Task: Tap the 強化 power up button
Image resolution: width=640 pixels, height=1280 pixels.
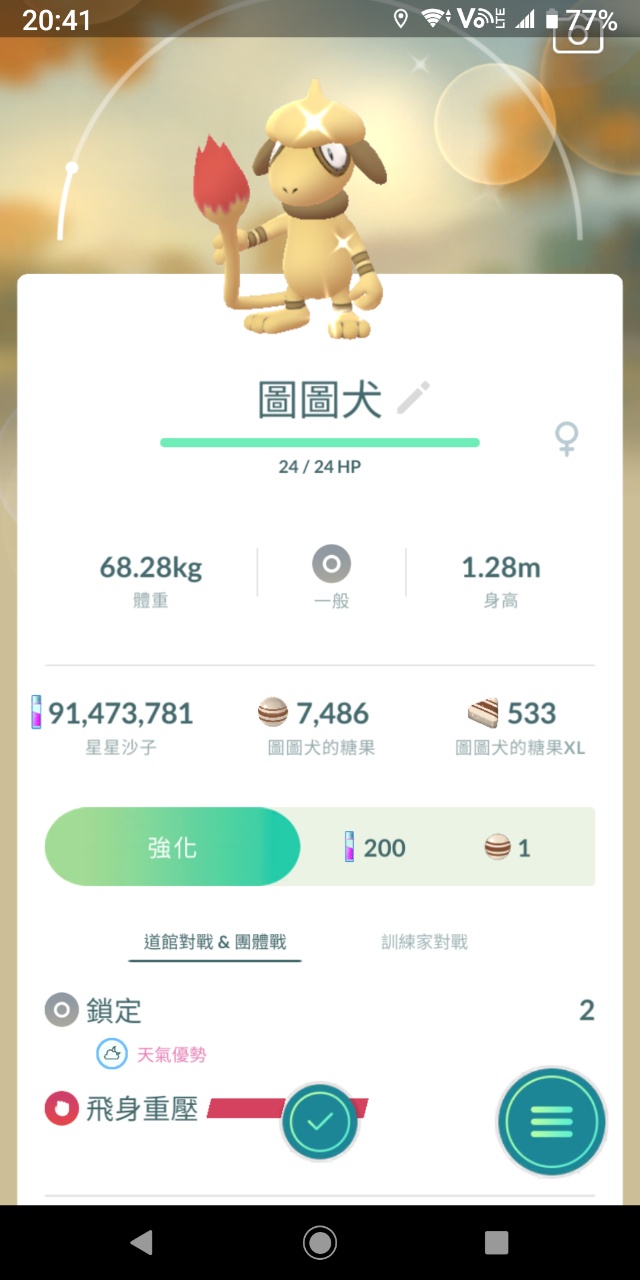Action: pyautogui.click(x=172, y=847)
